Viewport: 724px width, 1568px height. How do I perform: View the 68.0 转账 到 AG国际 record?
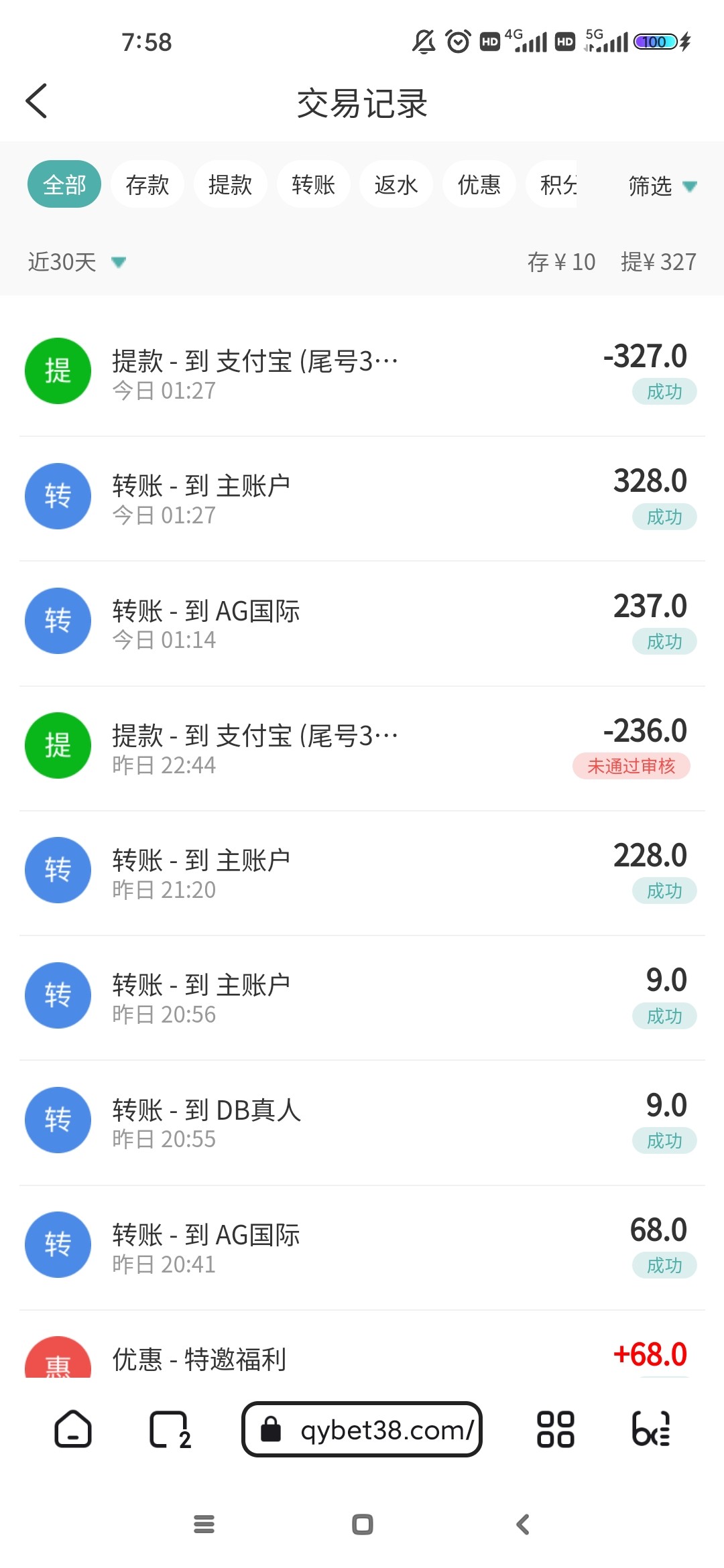[x=362, y=1247]
